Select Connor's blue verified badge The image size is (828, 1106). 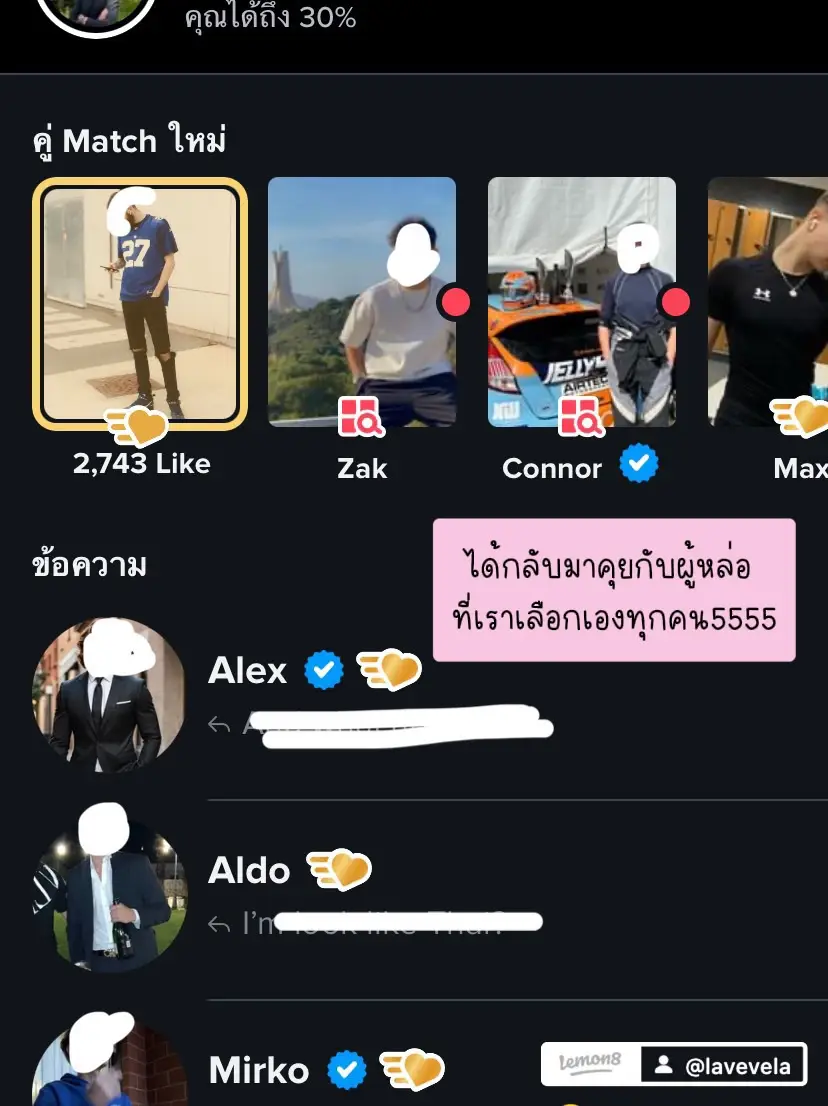[x=637, y=463]
